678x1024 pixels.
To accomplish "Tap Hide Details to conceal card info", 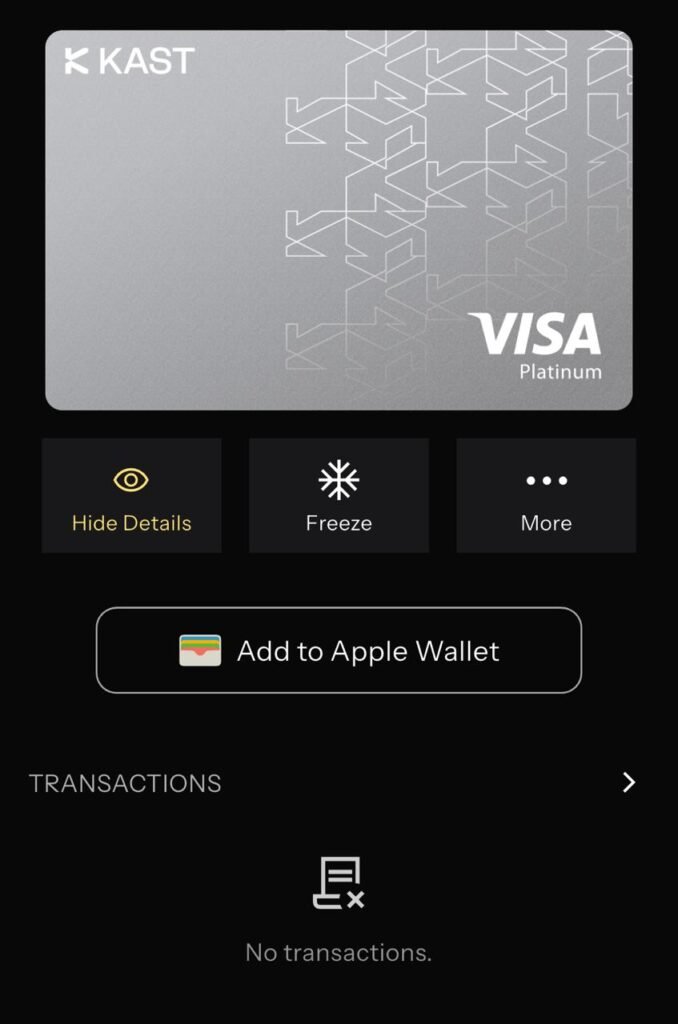I will click(x=131, y=496).
